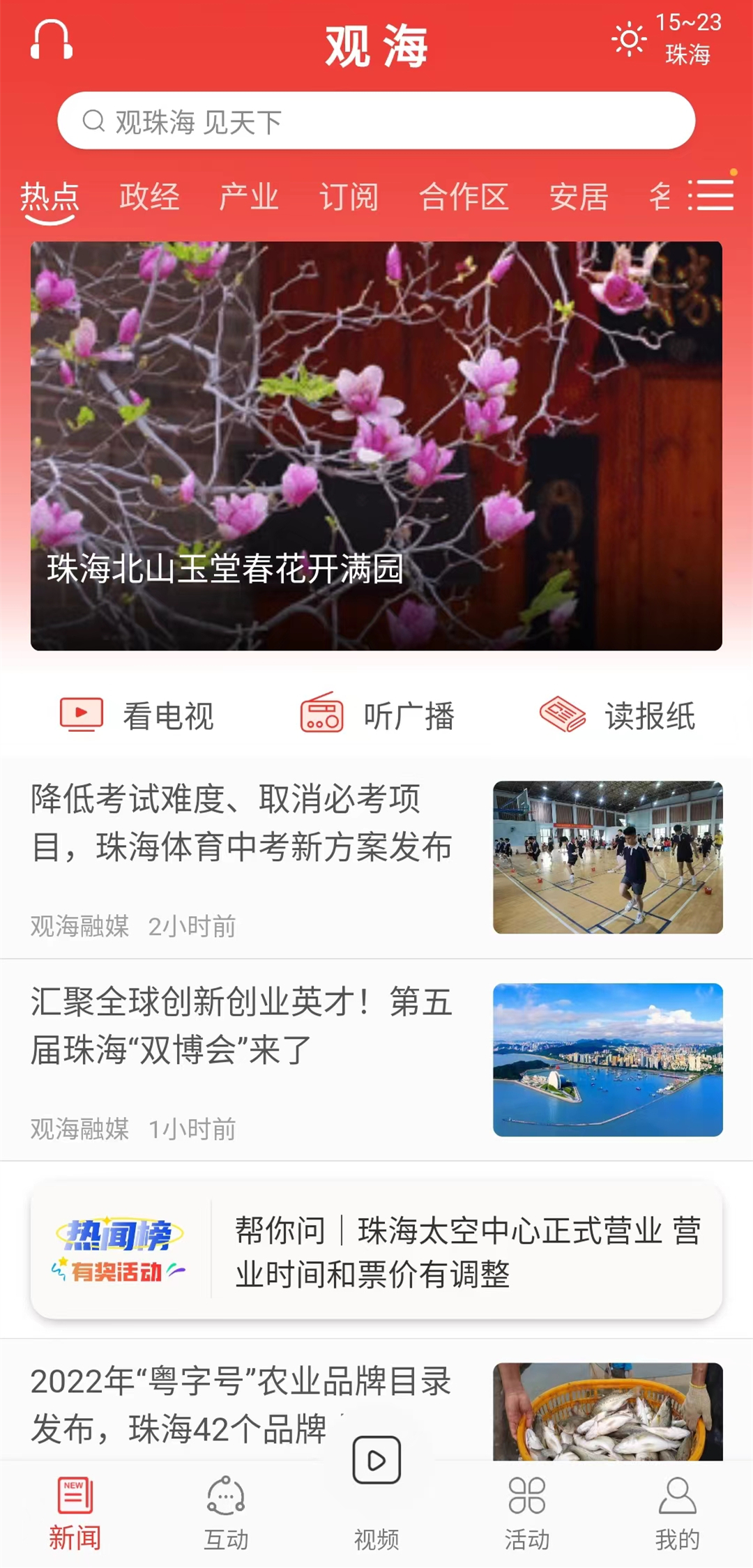
Task: Open the channel list menu icon
Action: point(711,195)
